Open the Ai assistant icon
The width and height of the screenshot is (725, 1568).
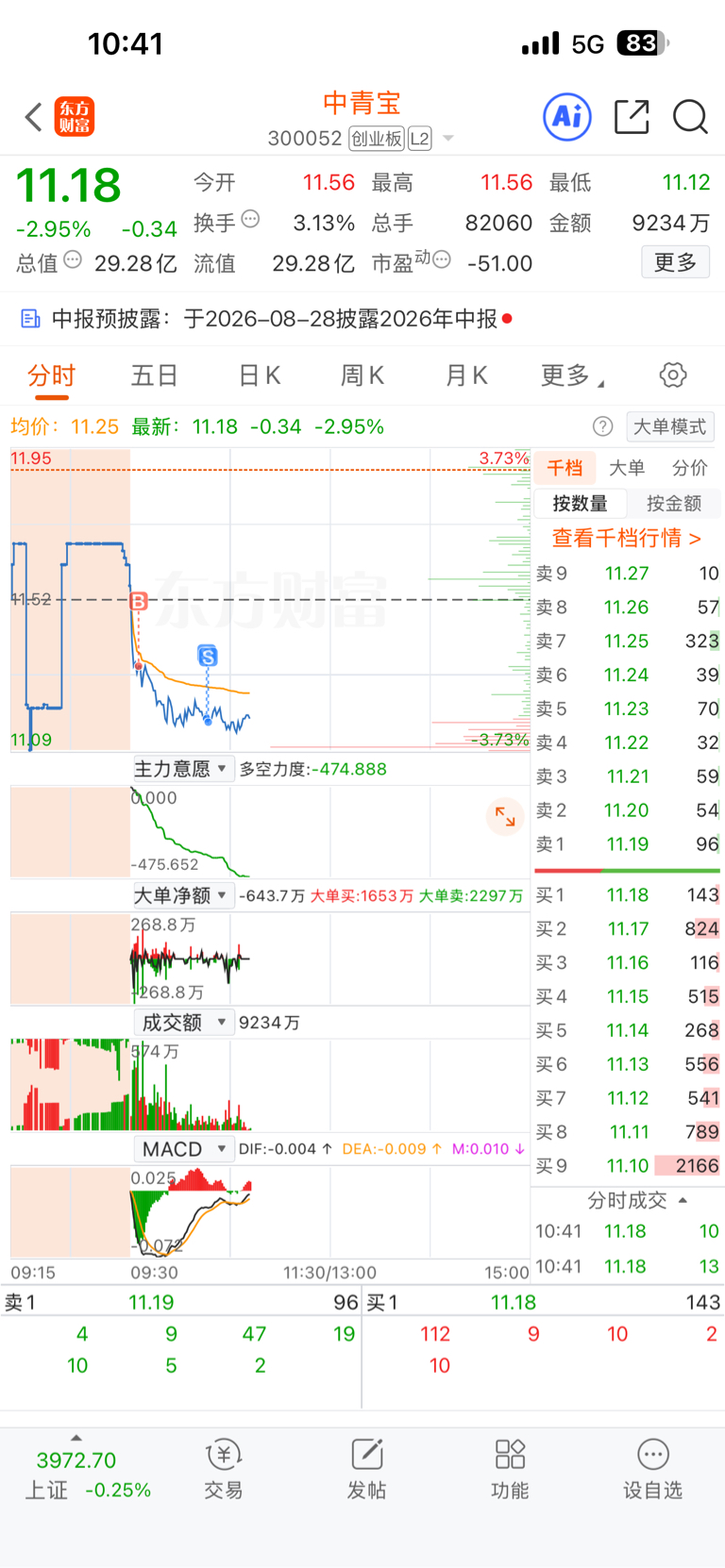pos(567,117)
